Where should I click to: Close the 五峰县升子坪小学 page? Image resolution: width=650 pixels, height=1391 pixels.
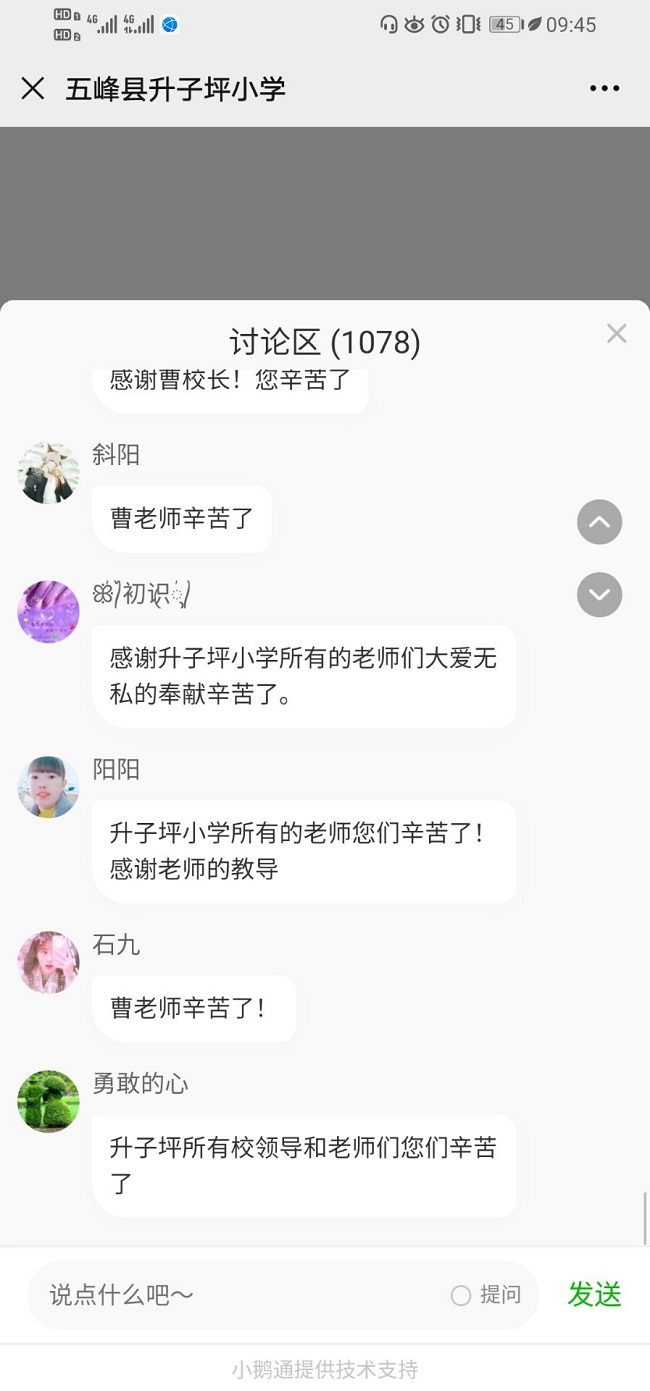click(33, 89)
